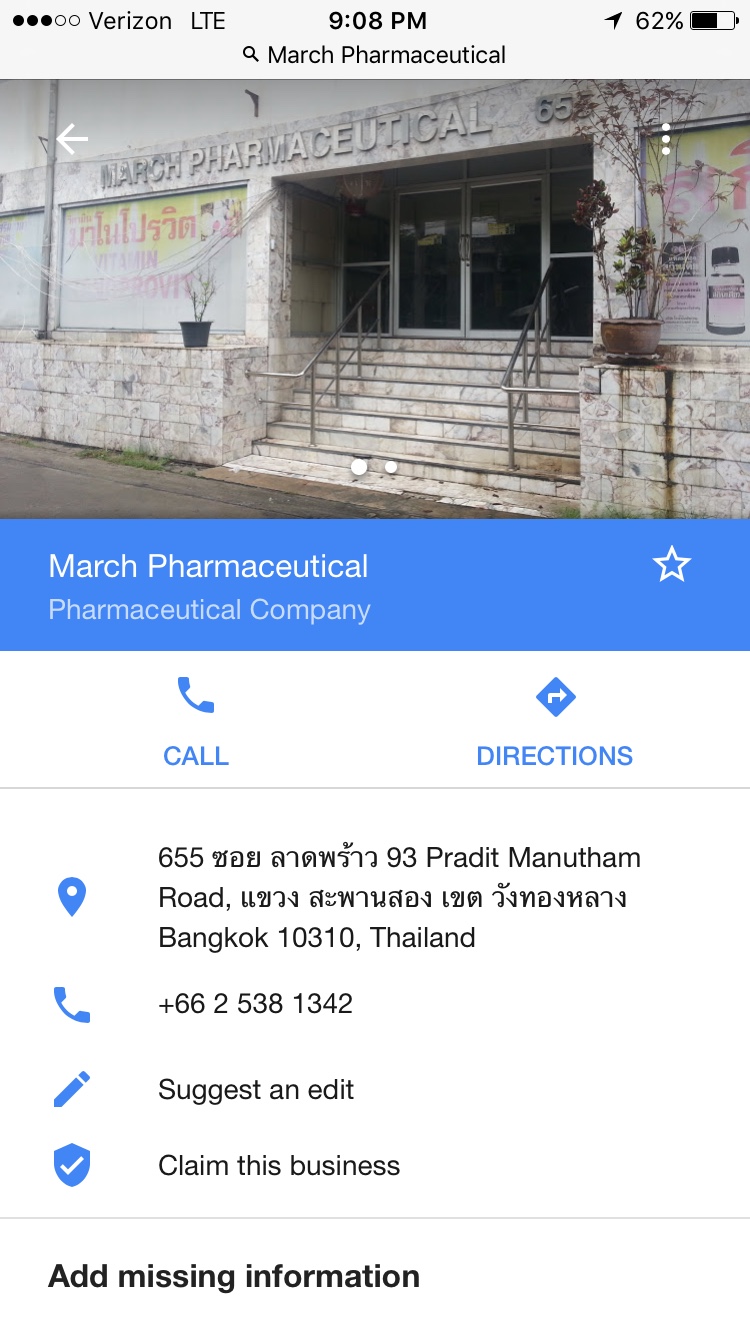
Task: Save March Pharmaceutical with the star
Action: click(x=672, y=566)
